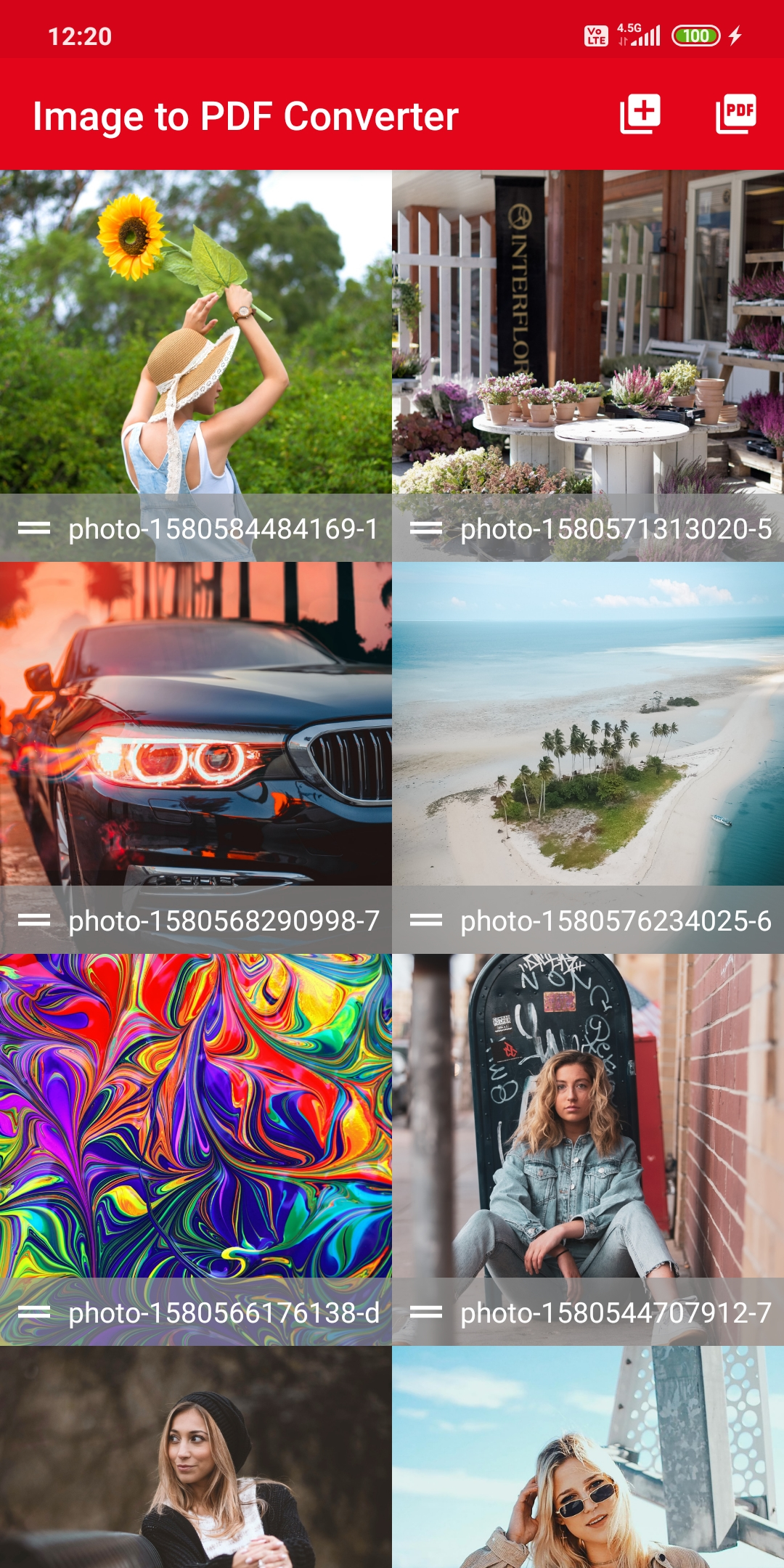This screenshot has width=784, height=1568.
Task: Tap the reorder handle beside photo-1580584484169-1
Action: click(x=34, y=528)
